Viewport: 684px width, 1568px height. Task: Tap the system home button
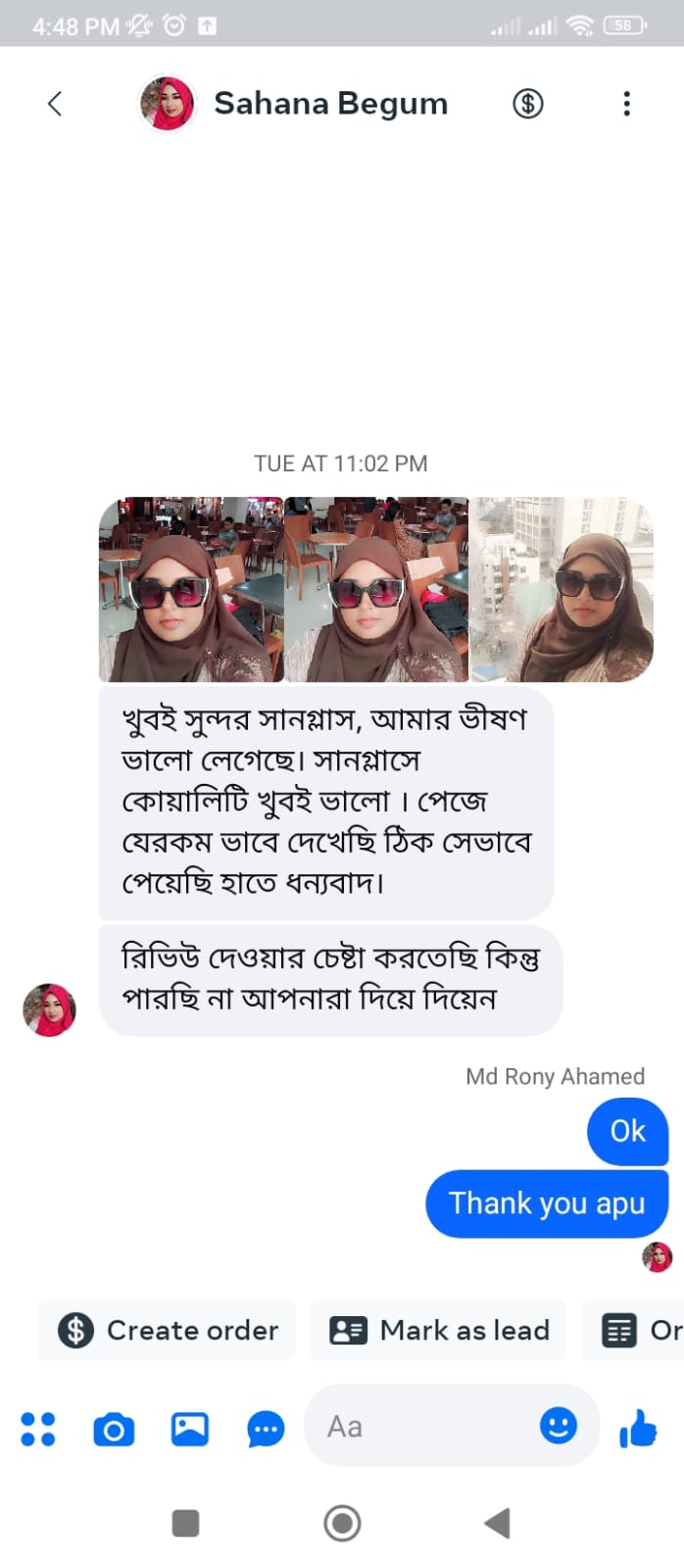342,1523
